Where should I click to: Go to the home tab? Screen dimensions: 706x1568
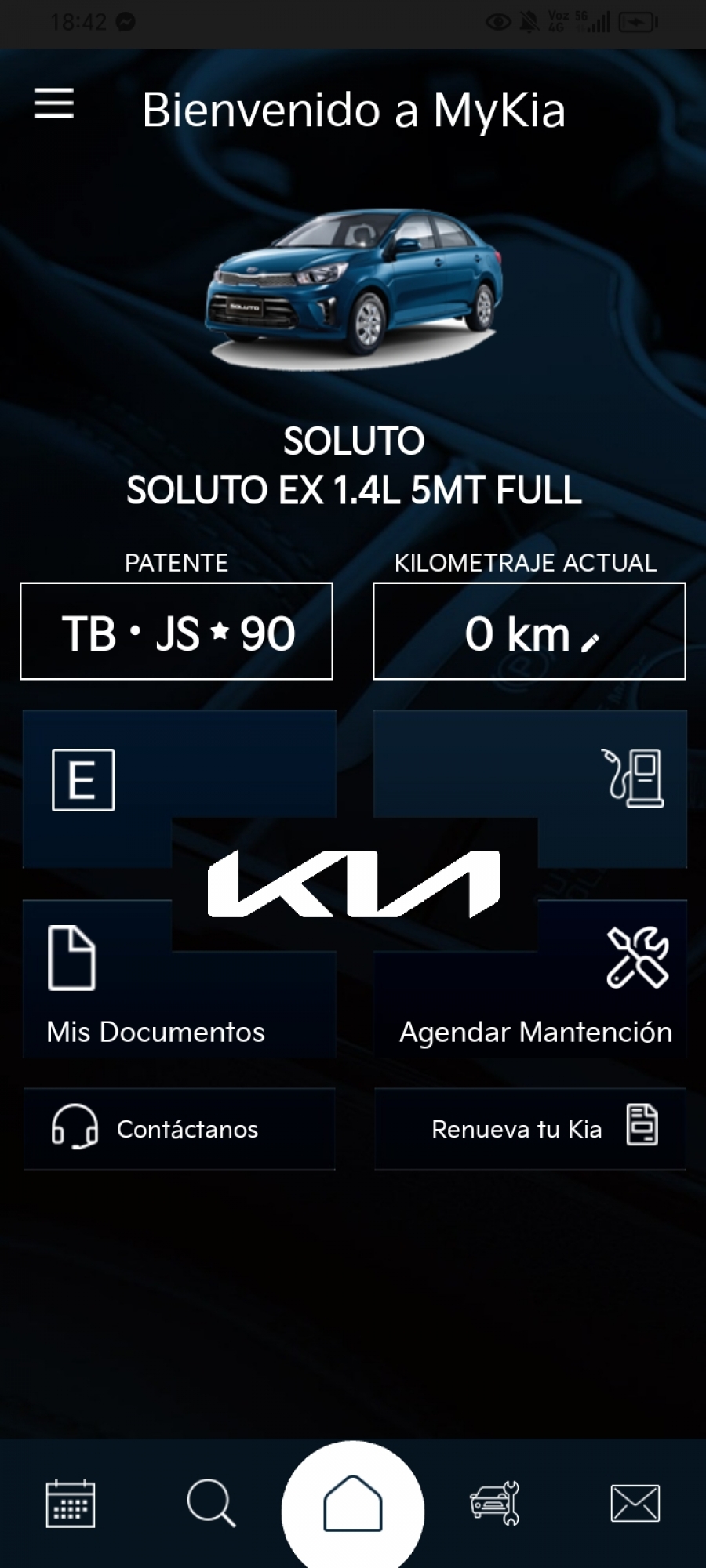[353, 1503]
